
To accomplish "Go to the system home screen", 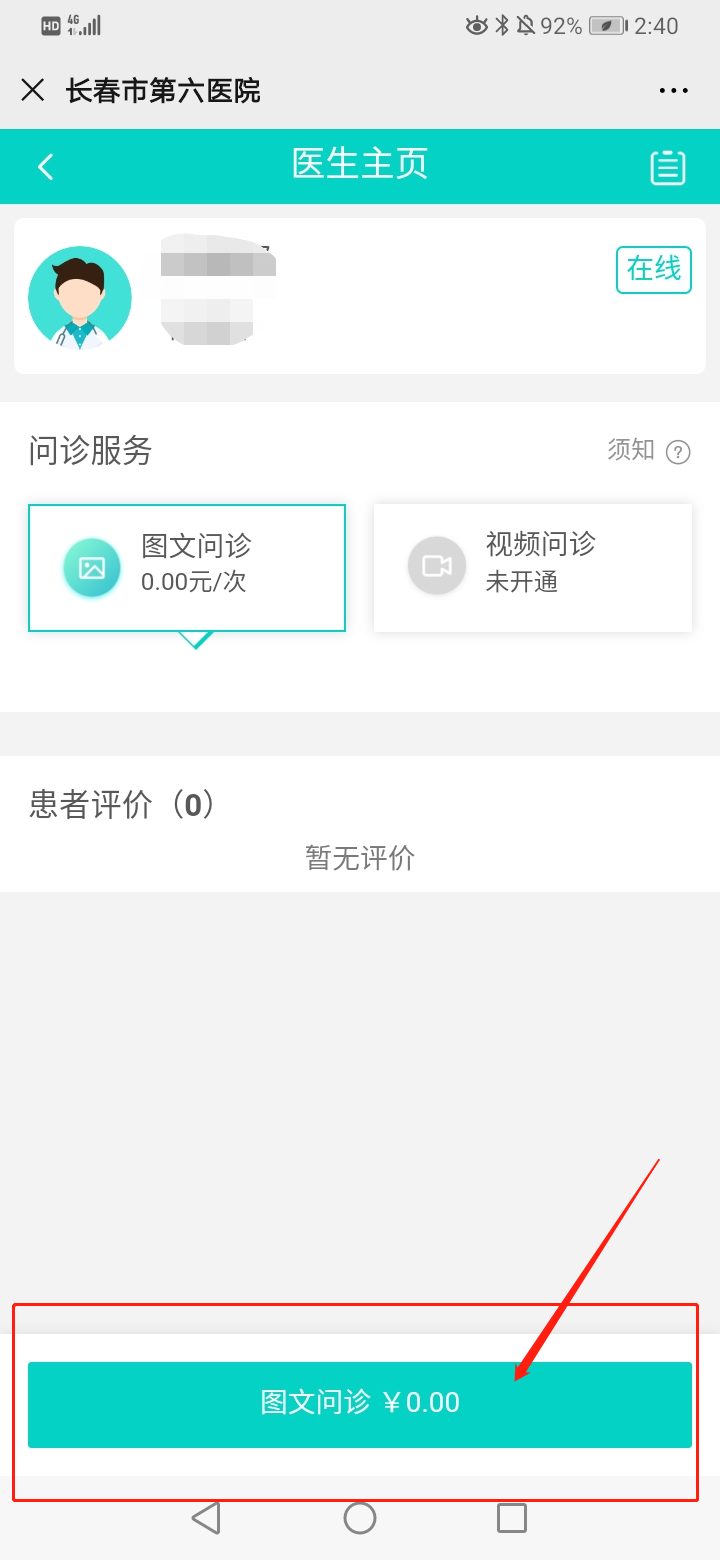I will (x=360, y=1517).
